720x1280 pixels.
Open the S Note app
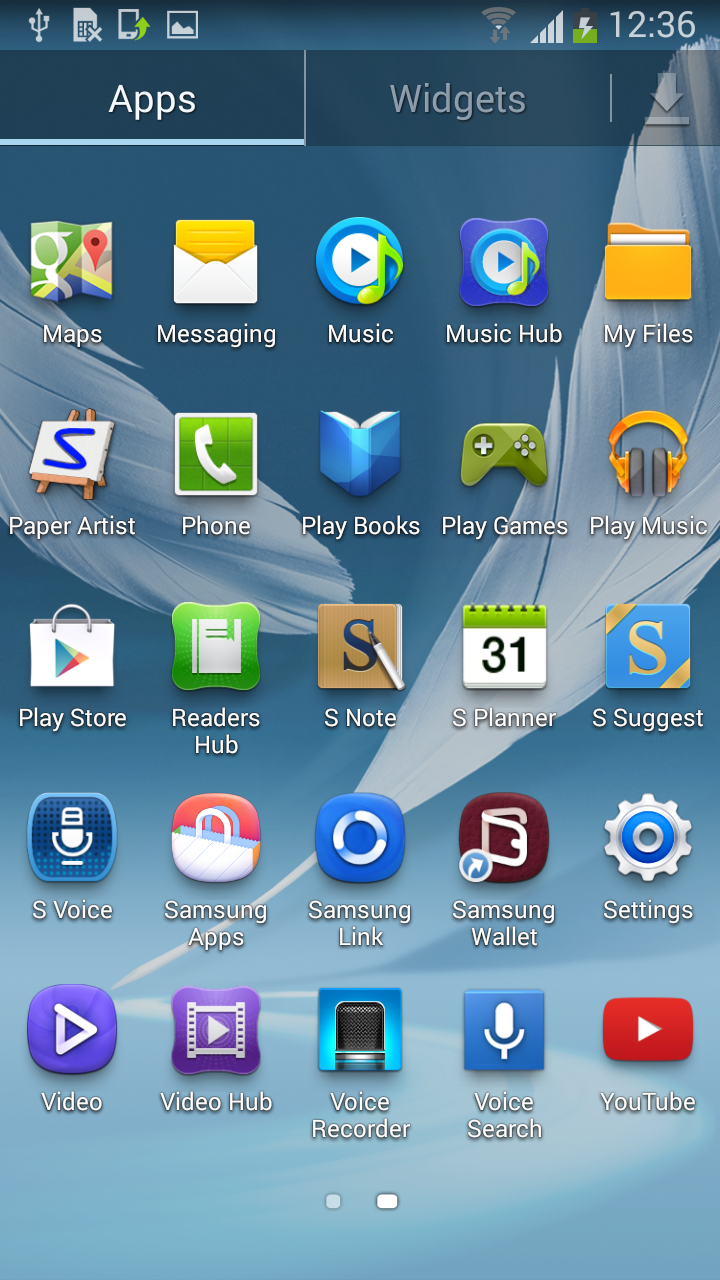(360, 646)
